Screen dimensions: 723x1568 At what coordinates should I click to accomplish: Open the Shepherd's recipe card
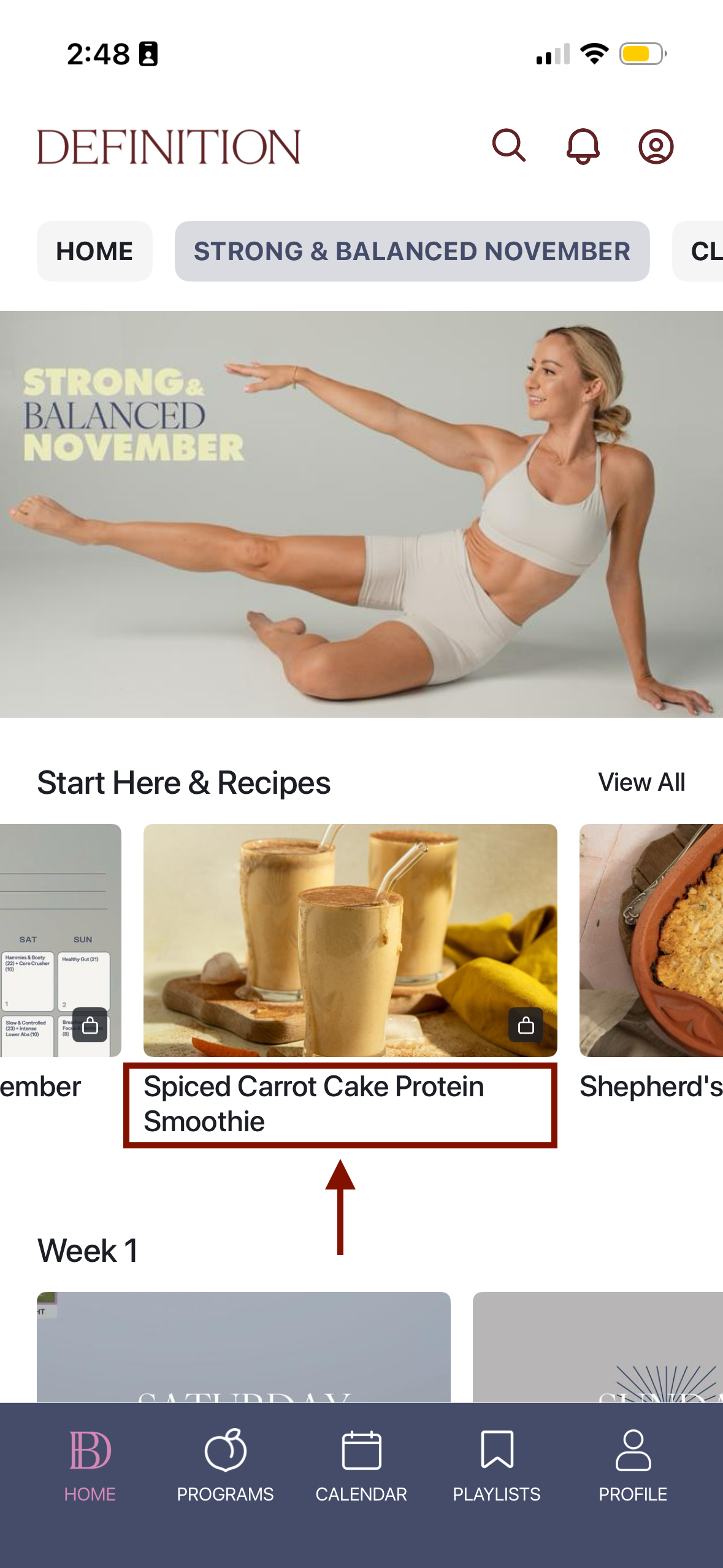pyautogui.click(x=651, y=940)
